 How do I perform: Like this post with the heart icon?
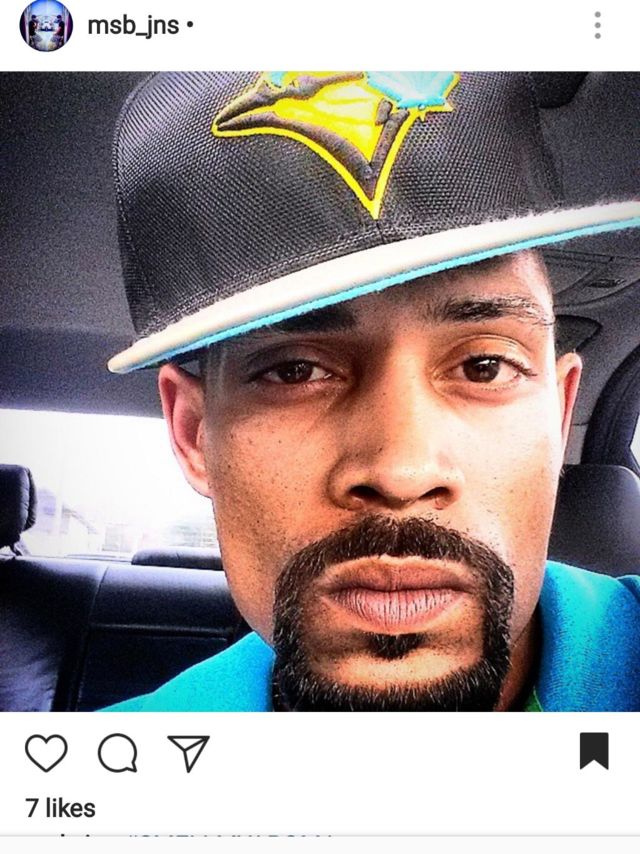click(46, 753)
